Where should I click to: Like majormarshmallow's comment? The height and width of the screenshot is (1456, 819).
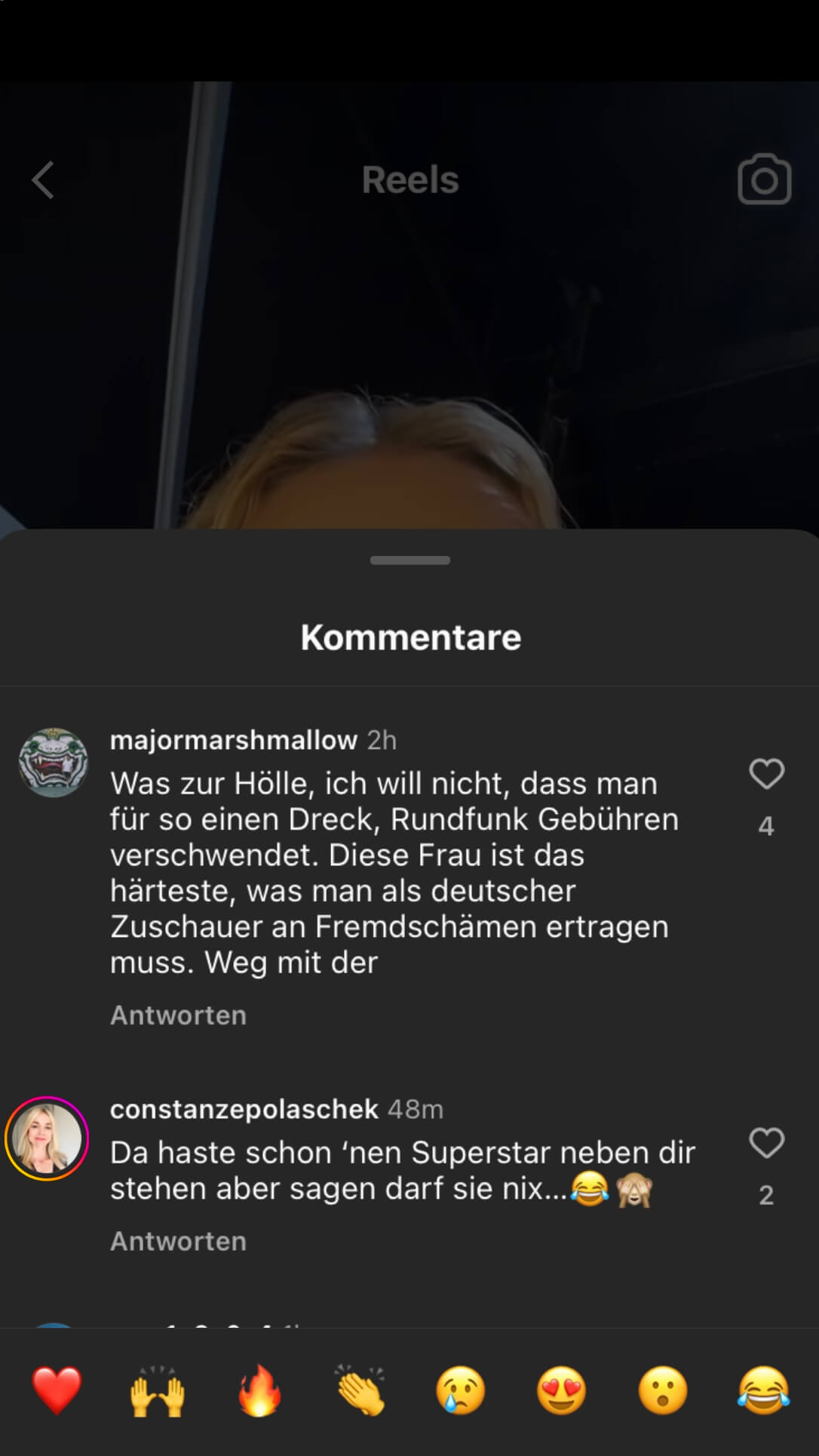(766, 774)
